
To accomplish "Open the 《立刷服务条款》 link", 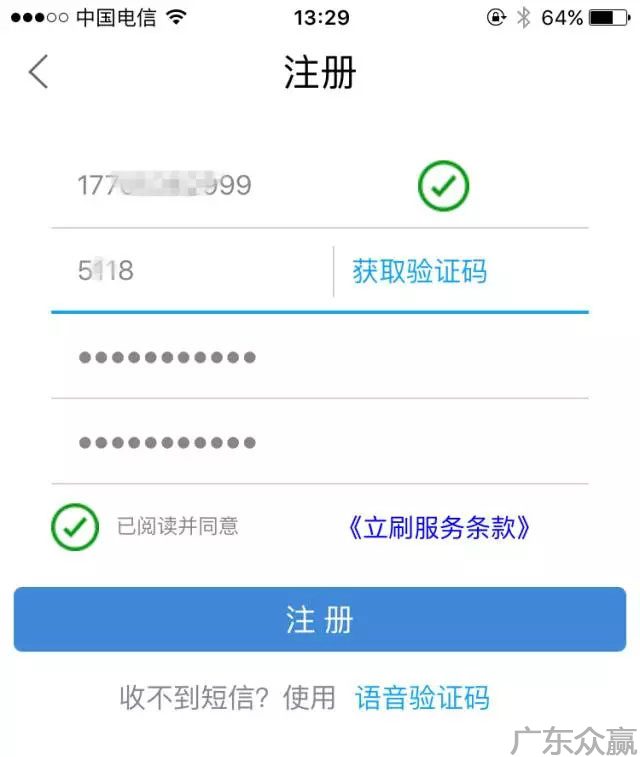I will click(438, 527).
